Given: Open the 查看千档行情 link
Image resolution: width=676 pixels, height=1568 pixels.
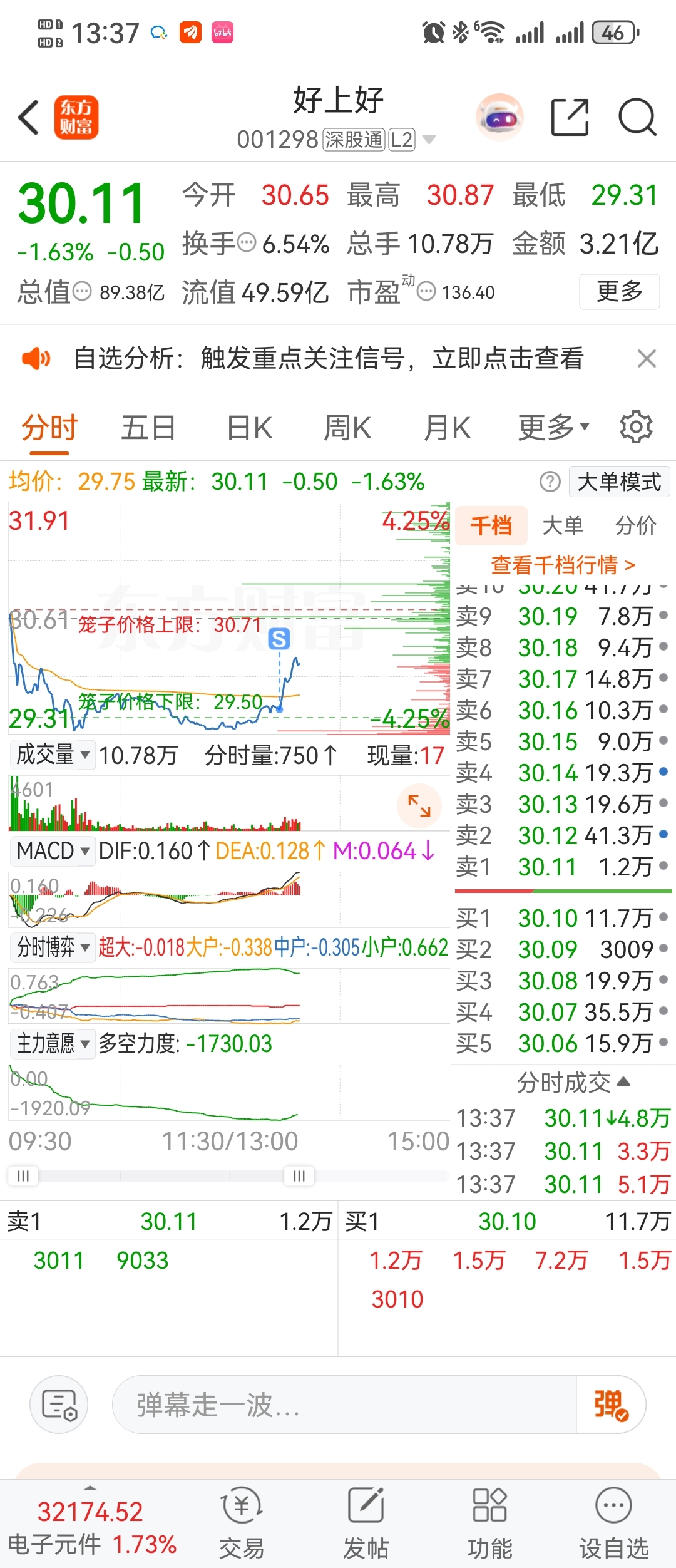Looking at the screenshot, I should tap(563, 565).
